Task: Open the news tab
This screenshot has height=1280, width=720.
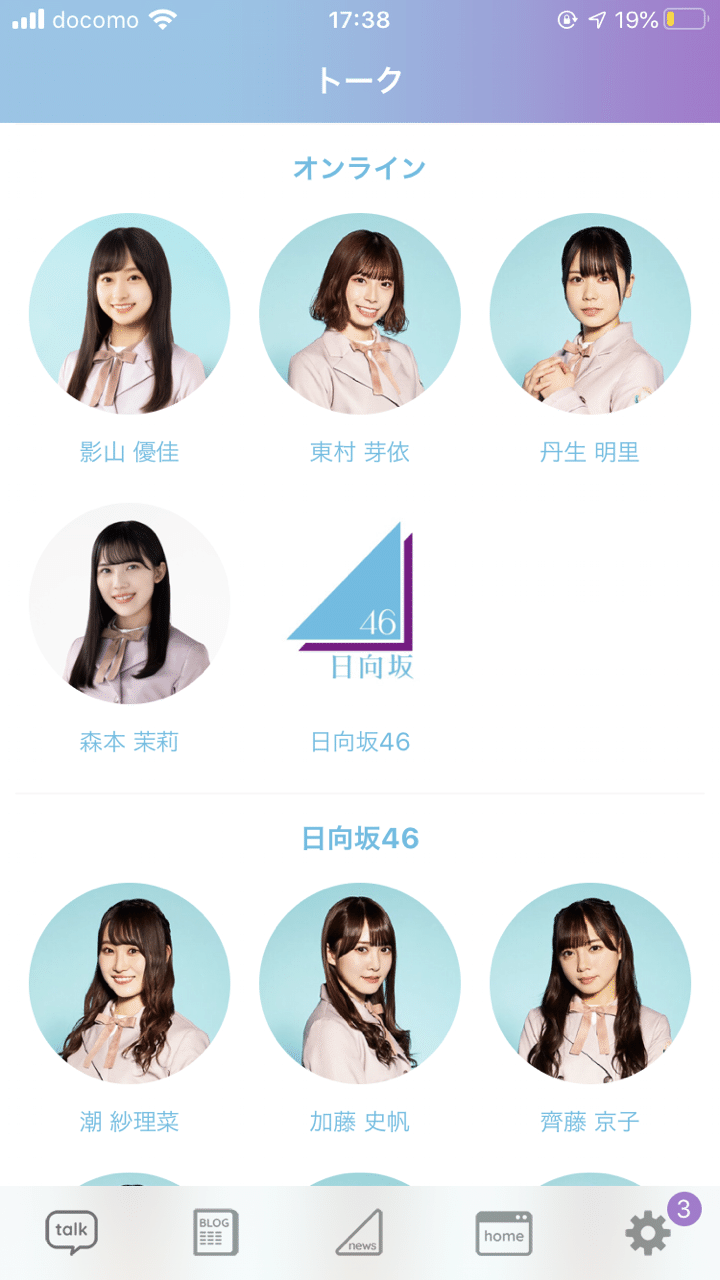Action: click(359, 1232)
